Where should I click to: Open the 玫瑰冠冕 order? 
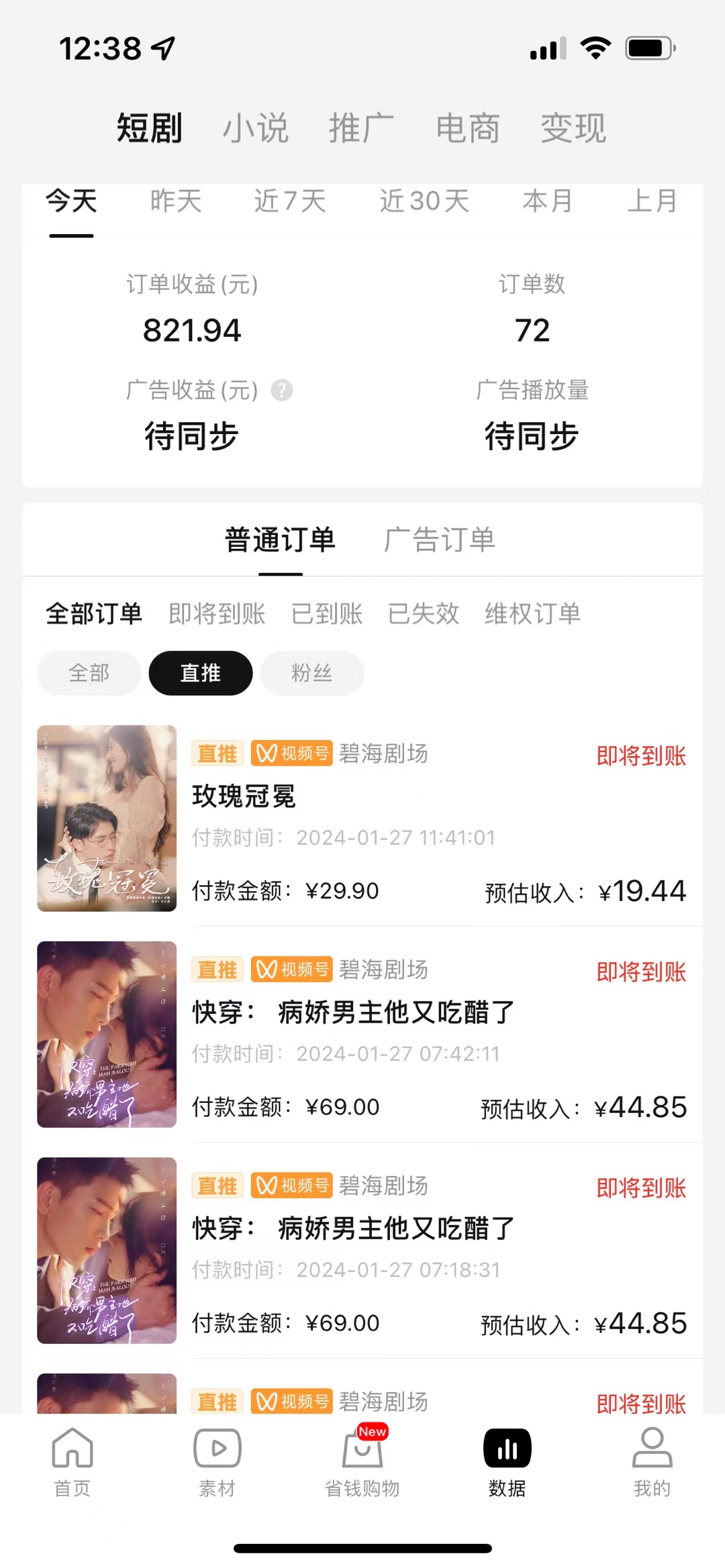tap(362, 819)
